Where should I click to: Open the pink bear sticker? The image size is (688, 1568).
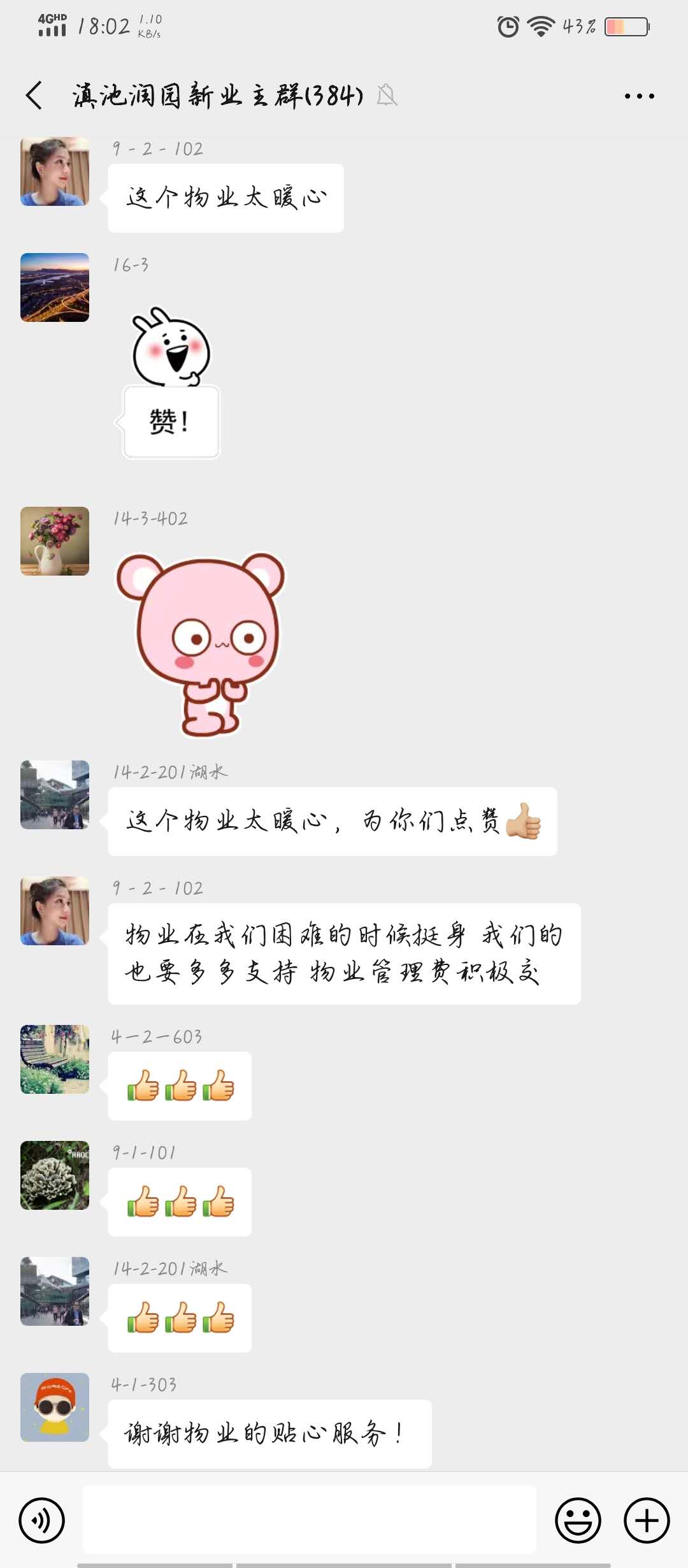[201, 644]
